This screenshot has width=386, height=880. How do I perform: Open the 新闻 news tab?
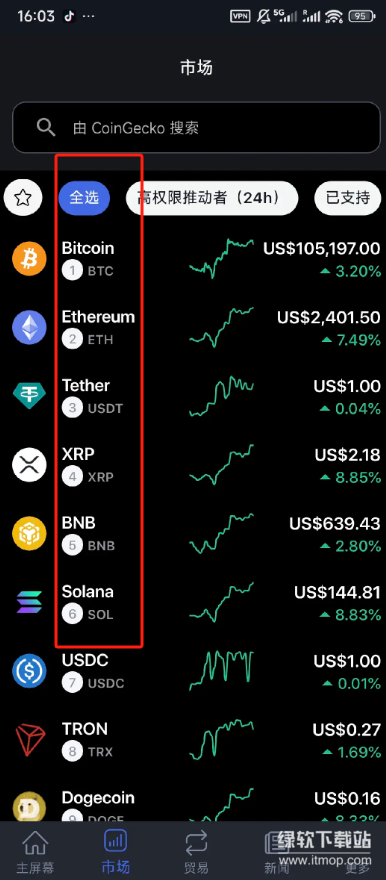[277, 852]
